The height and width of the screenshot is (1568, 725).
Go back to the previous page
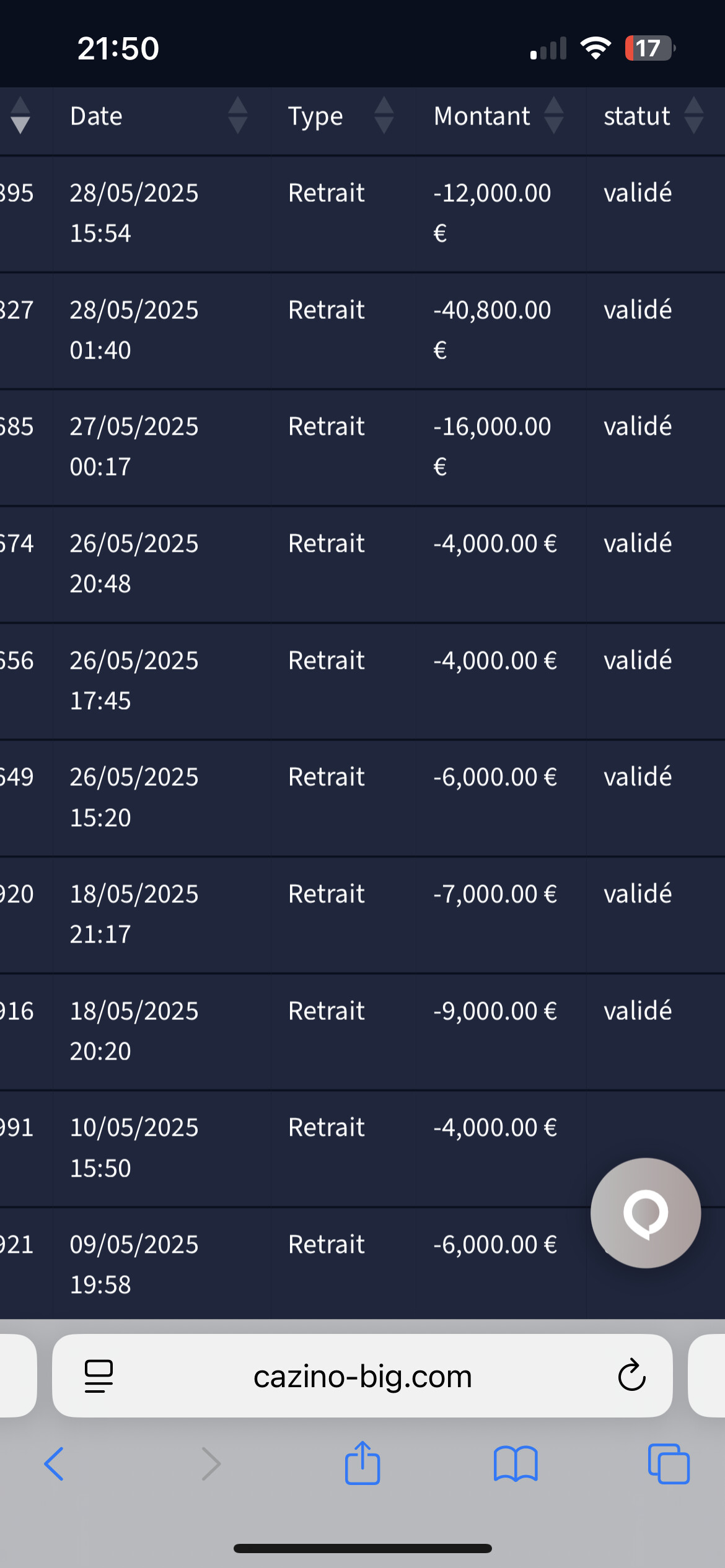pos(55,1464)
